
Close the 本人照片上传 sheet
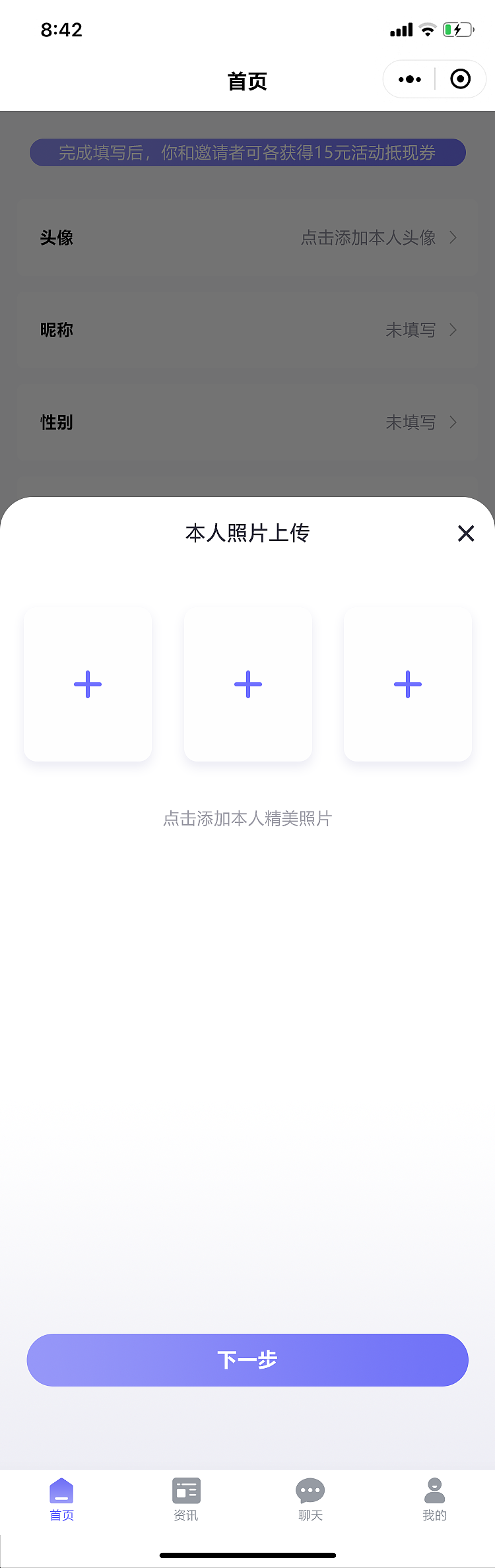466,533
